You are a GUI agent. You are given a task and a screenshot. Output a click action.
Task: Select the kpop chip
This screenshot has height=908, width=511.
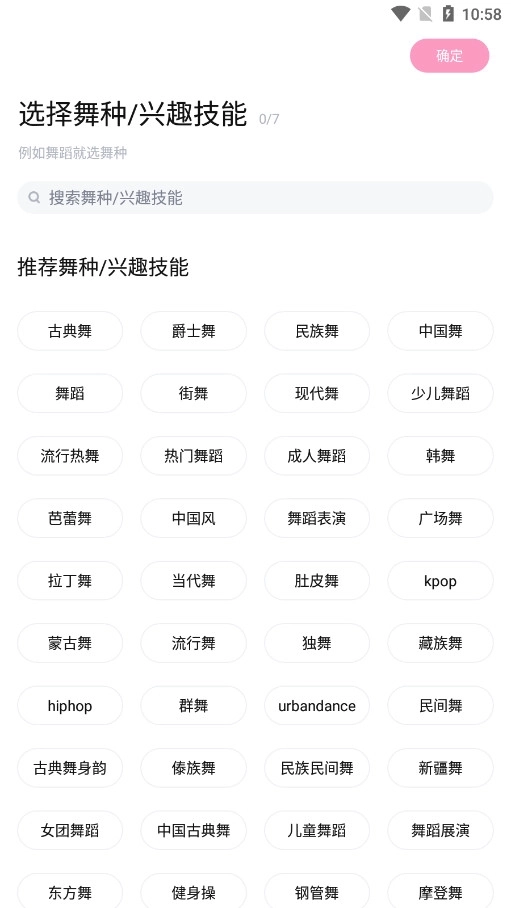point(440,580)
